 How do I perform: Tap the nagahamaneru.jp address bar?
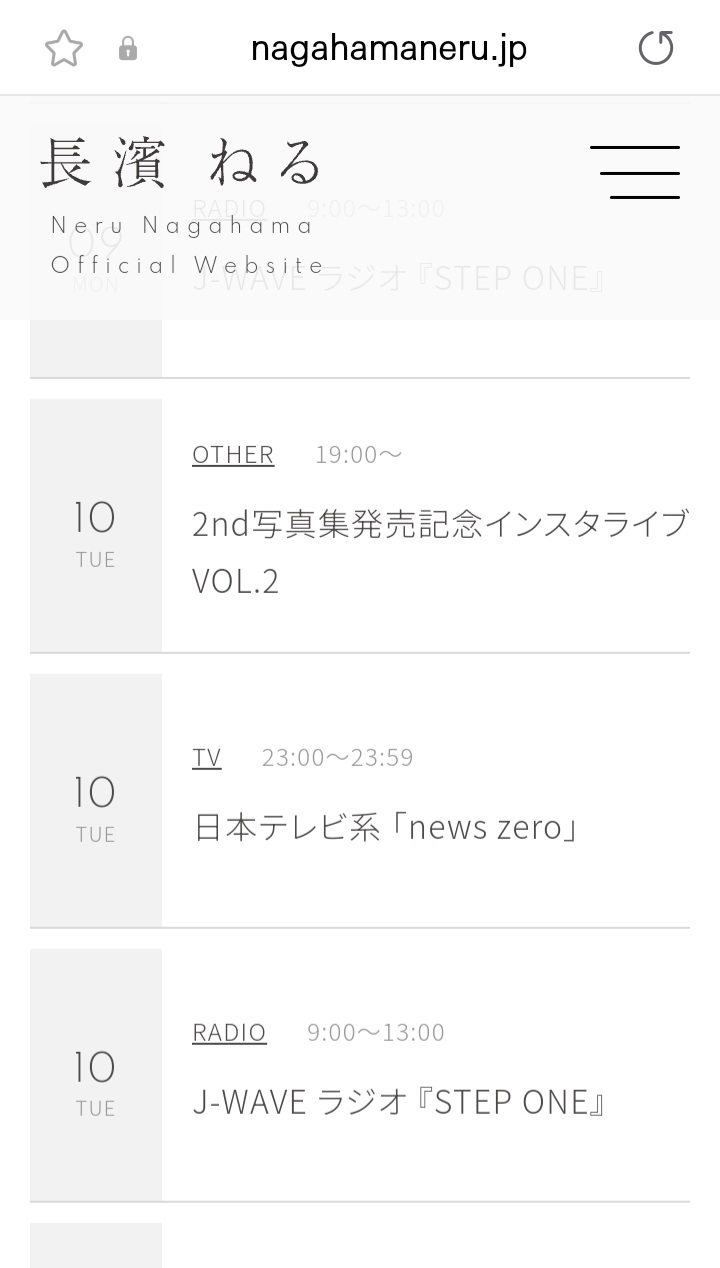(388, 48)
